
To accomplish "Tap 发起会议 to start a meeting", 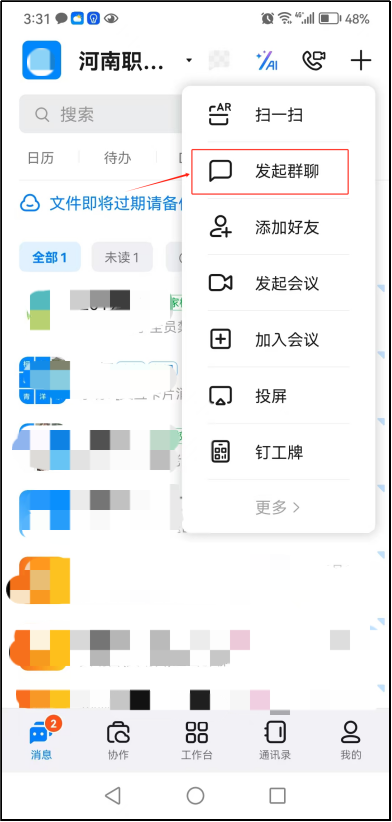I will (278, 283).
